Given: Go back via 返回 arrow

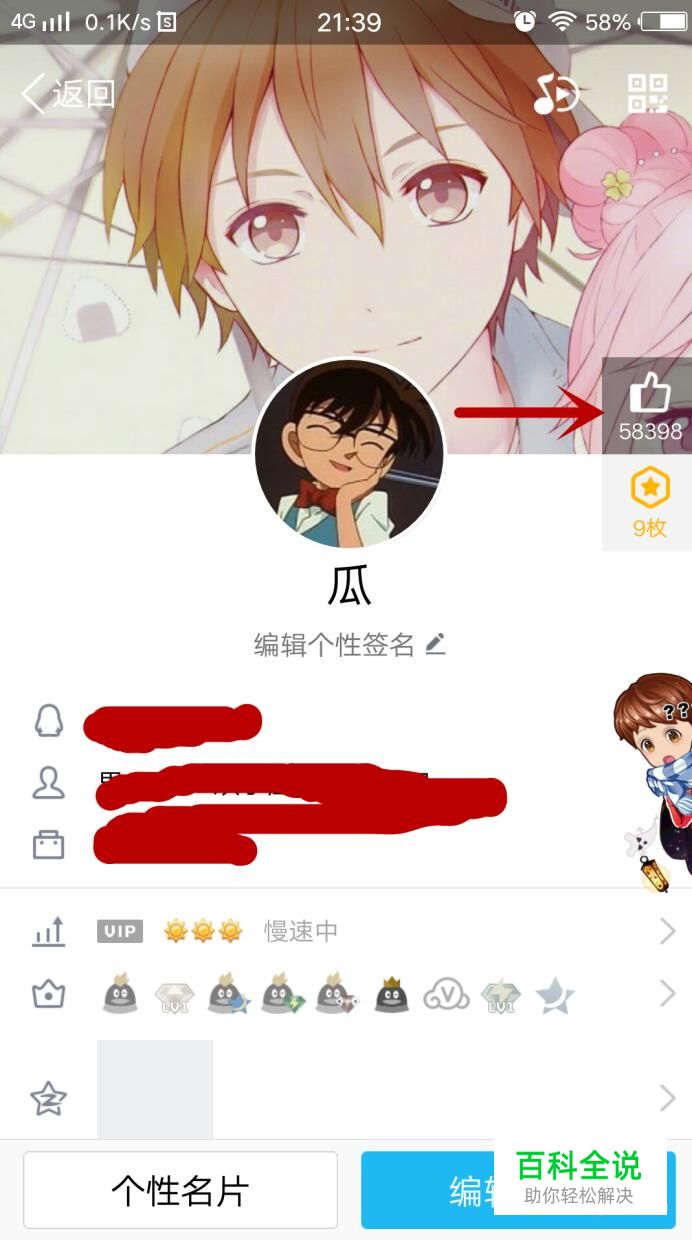Looking at the screenshot, I should (x=68, y=94).
